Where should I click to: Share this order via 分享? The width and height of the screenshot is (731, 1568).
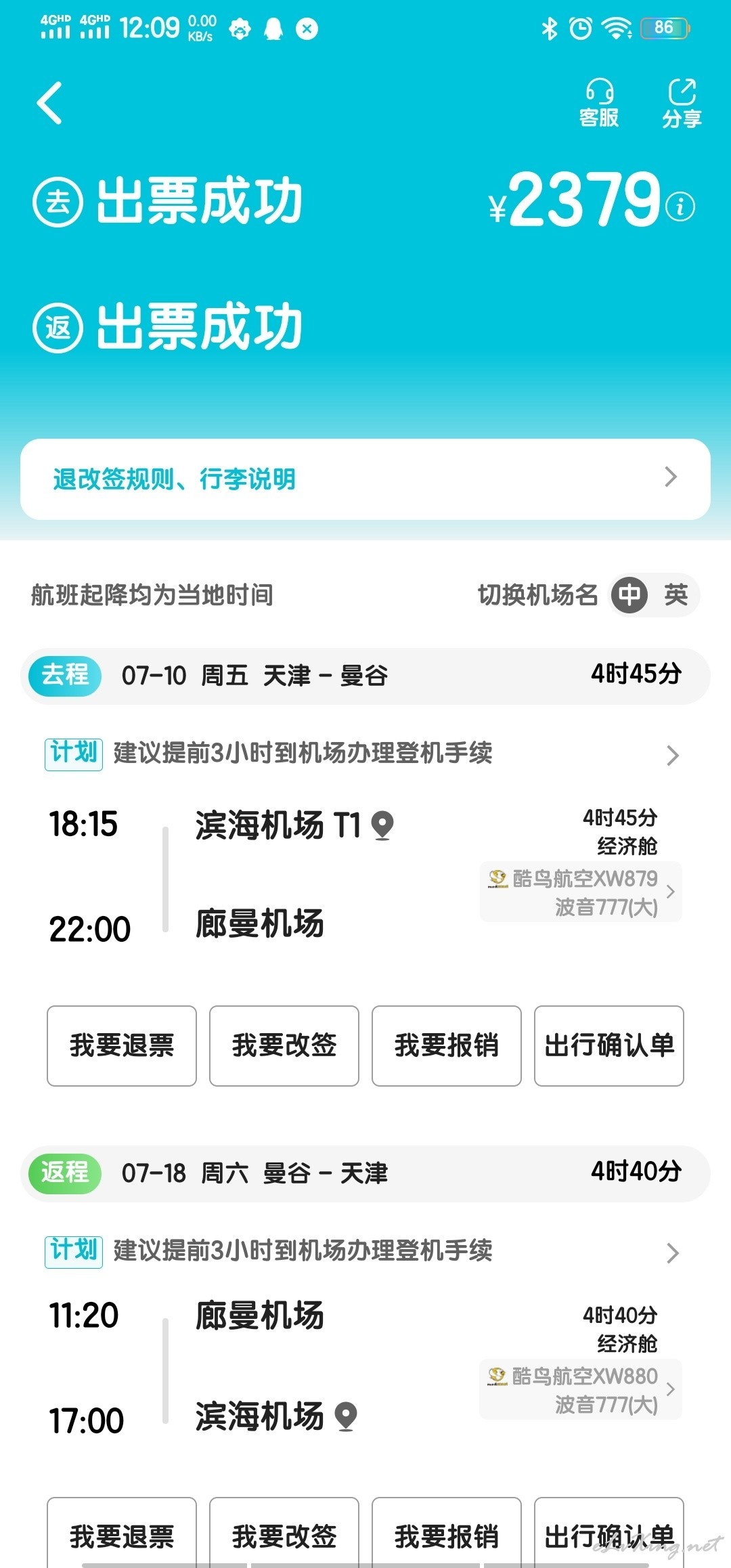(x=682, y=104)
